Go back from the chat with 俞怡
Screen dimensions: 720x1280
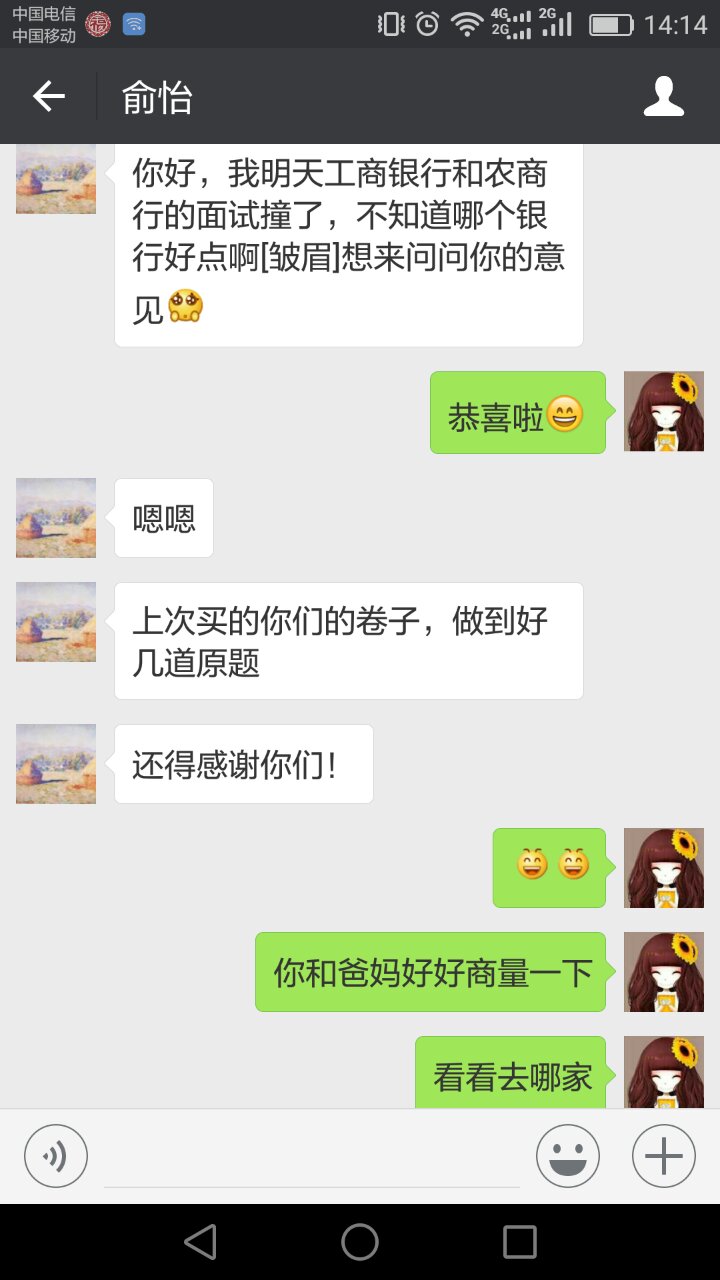pyautogui.click(x=48, y=96)
